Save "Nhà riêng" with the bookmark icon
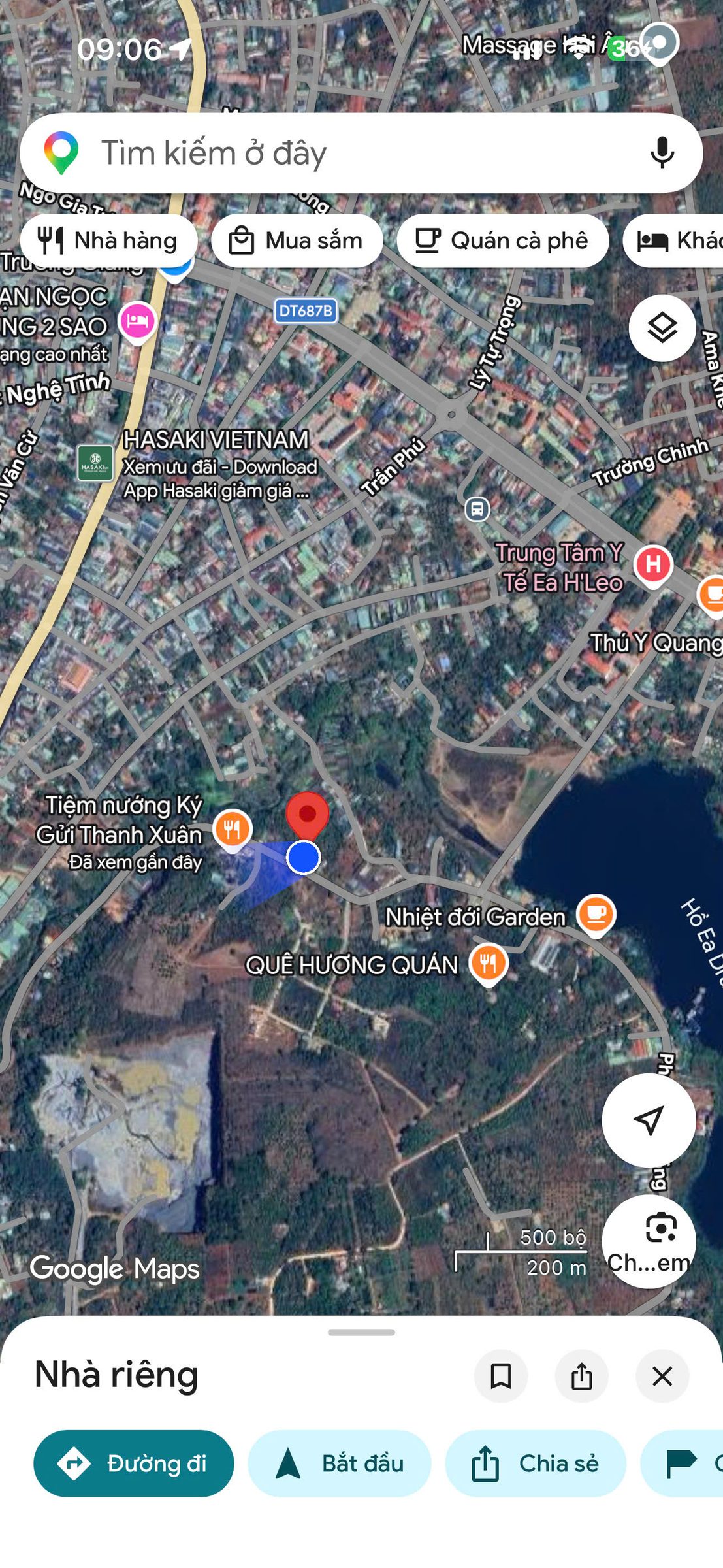This screenshot has height=1568, width=723. [x=501, y=1376]
